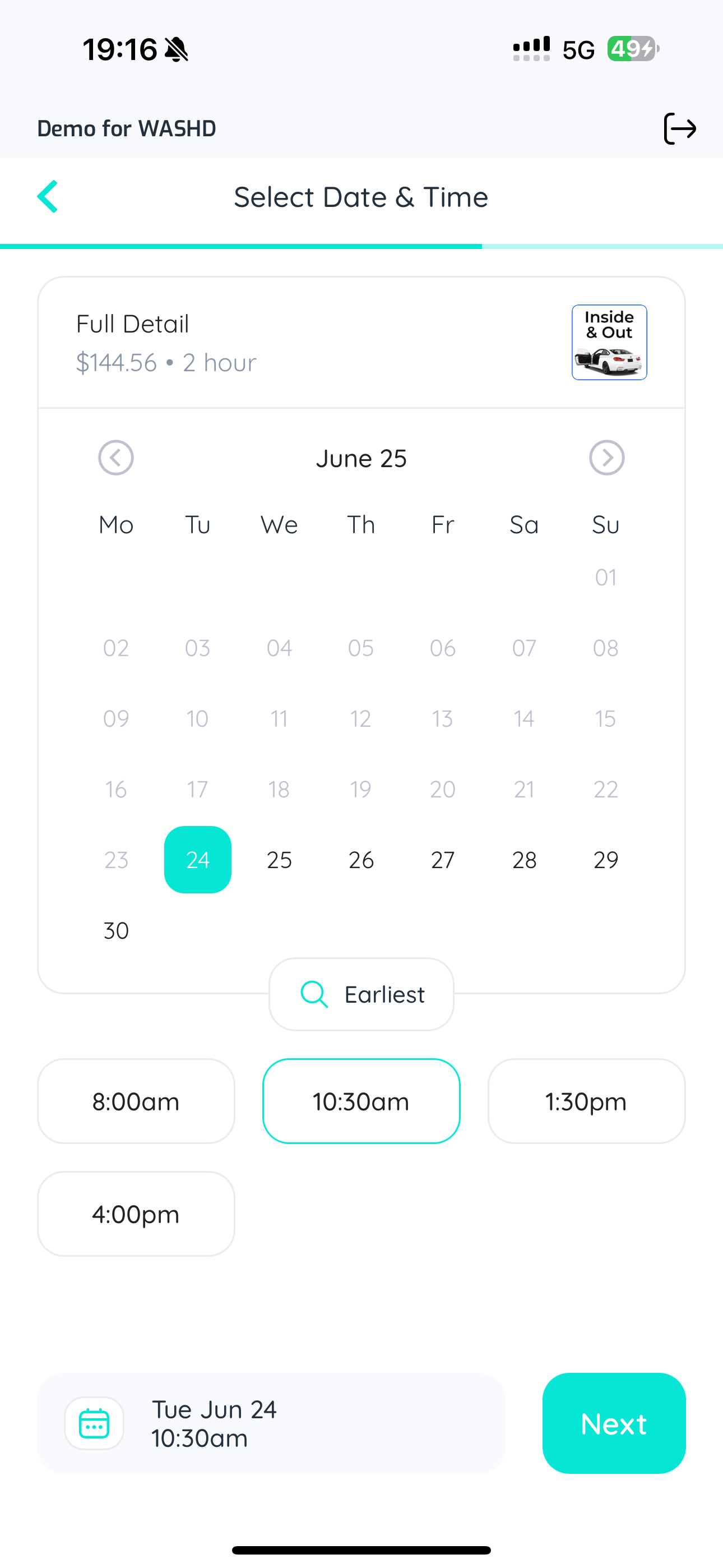Choose the 26th as the date
This screenshot has height=1568, width=723.
coord(361,860)
